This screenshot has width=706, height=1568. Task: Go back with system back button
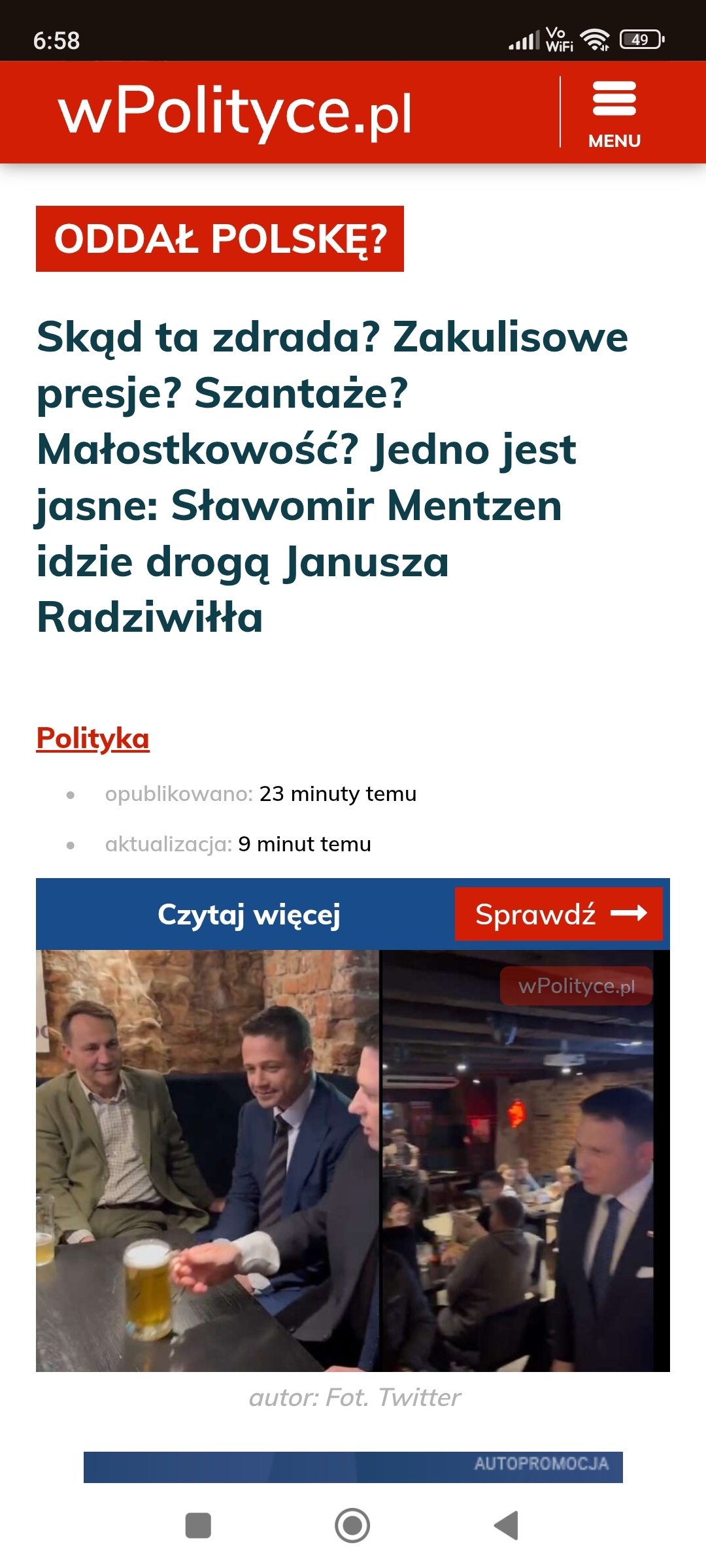click(506, 1526)
